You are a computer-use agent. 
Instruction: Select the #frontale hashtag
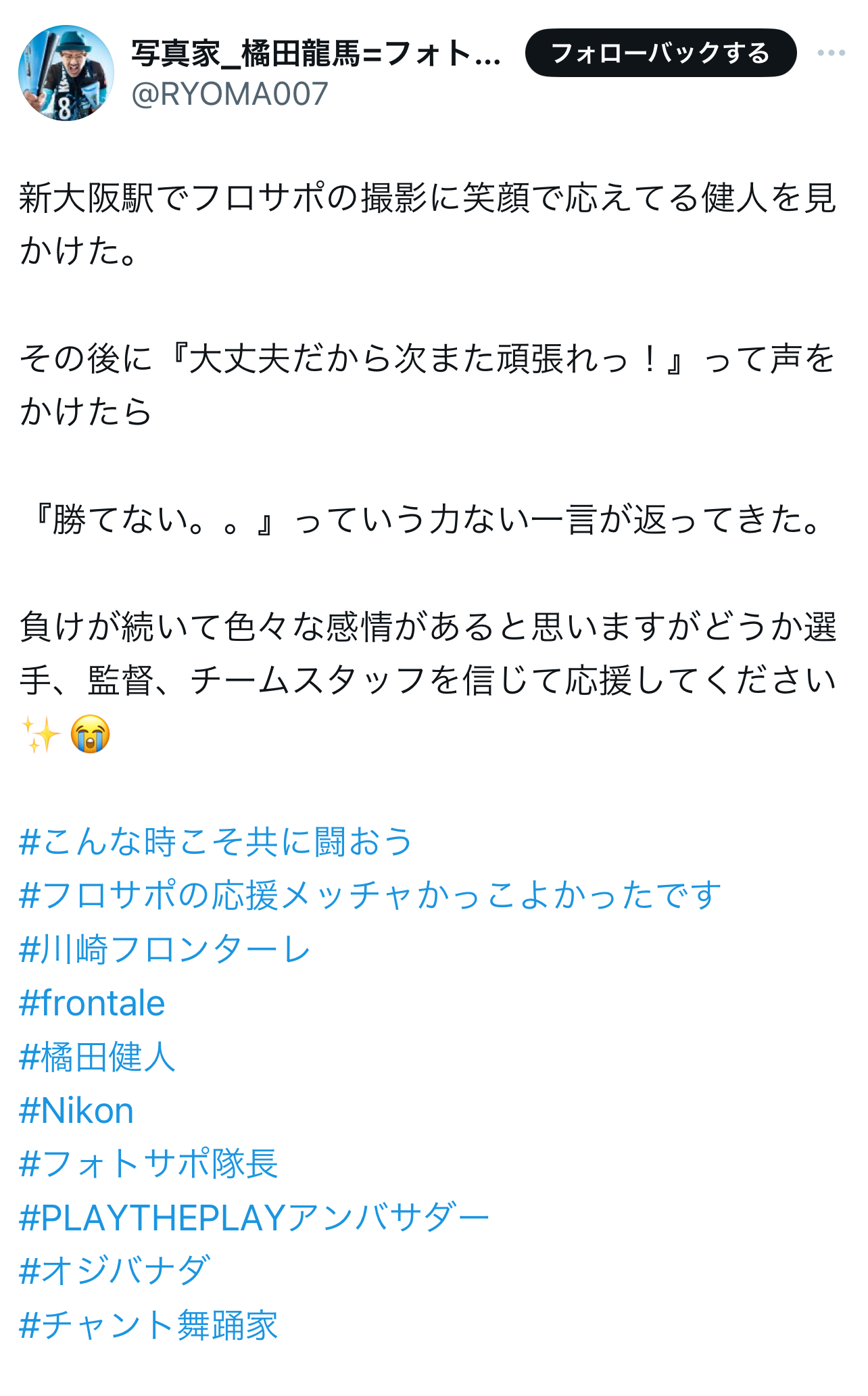click(x=92, y=1003)
